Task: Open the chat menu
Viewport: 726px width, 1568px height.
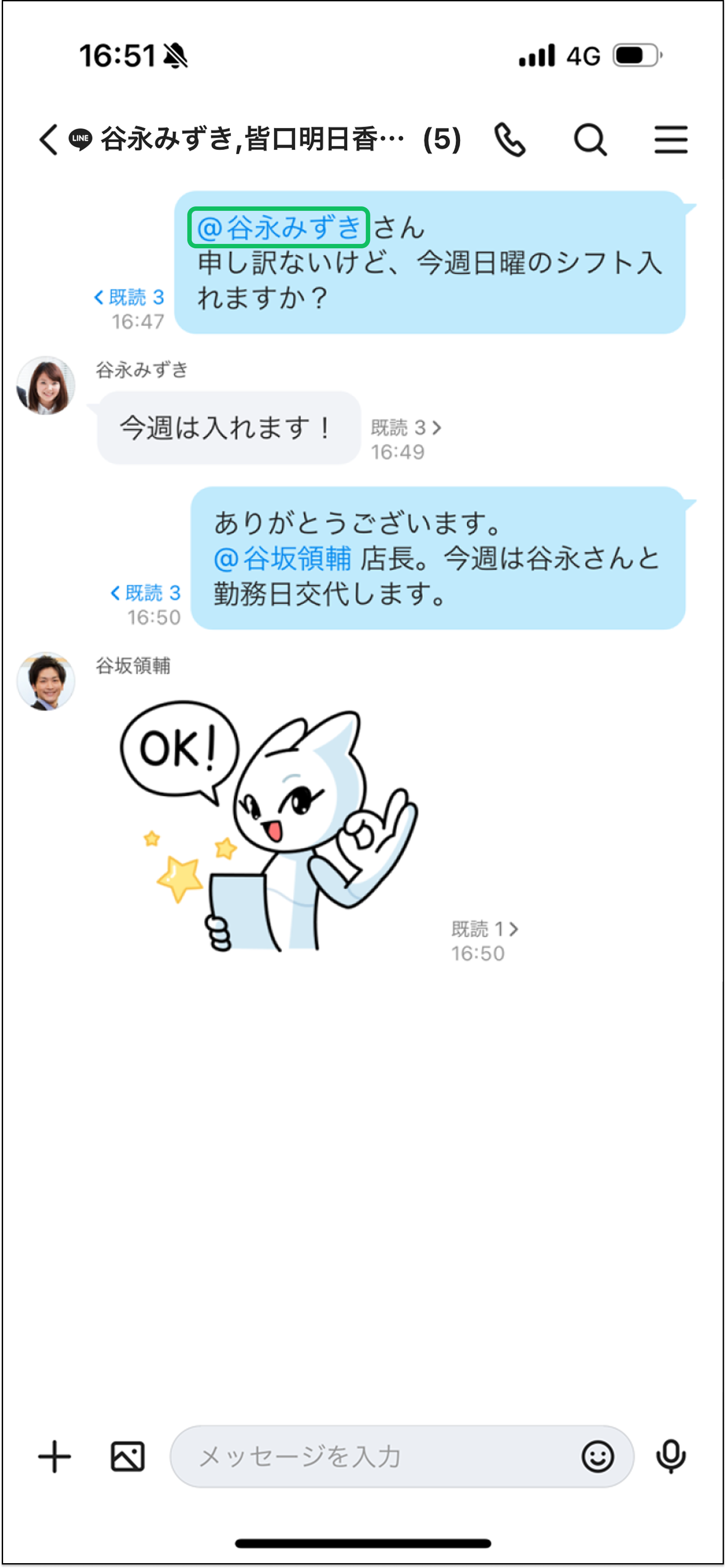Action: (670, 139)
